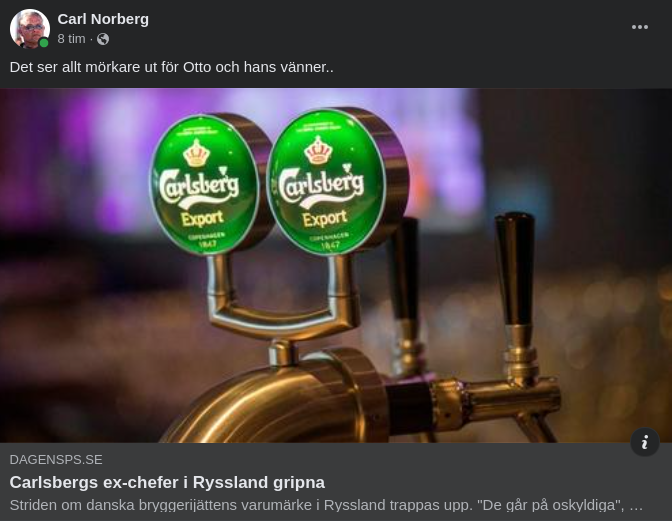Open the Carlsberg article link preview image
The height and width of the screenshot is (521, 672).
pyautogui.click(x=336, y=265)
